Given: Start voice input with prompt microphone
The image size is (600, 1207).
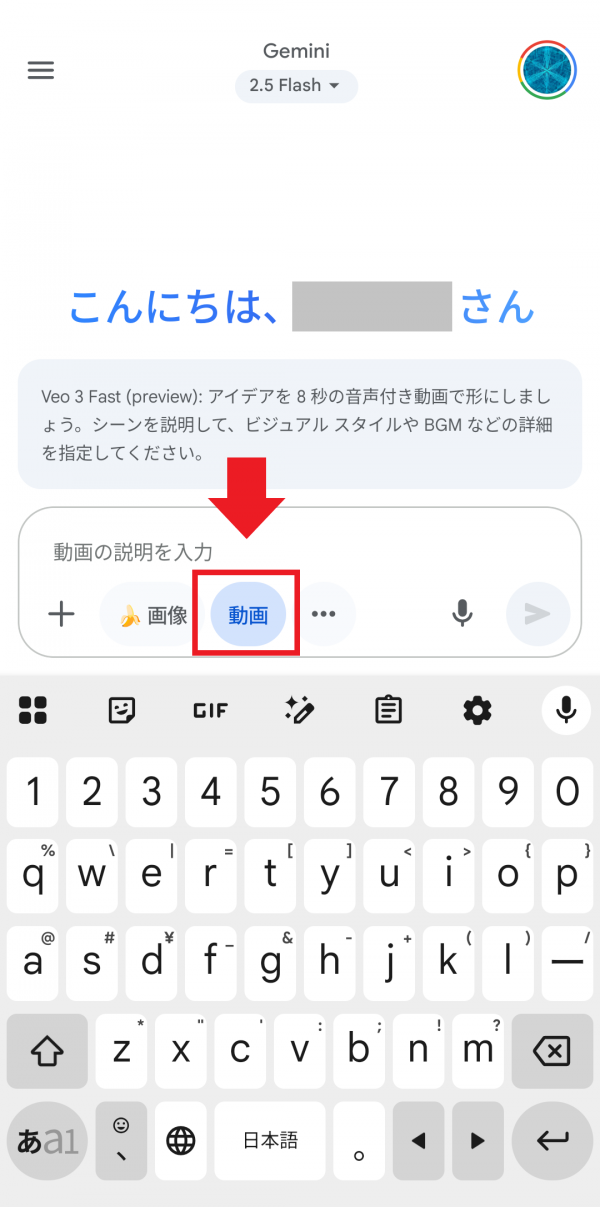Looking at the screenshot, I should [x=462, y=613].
